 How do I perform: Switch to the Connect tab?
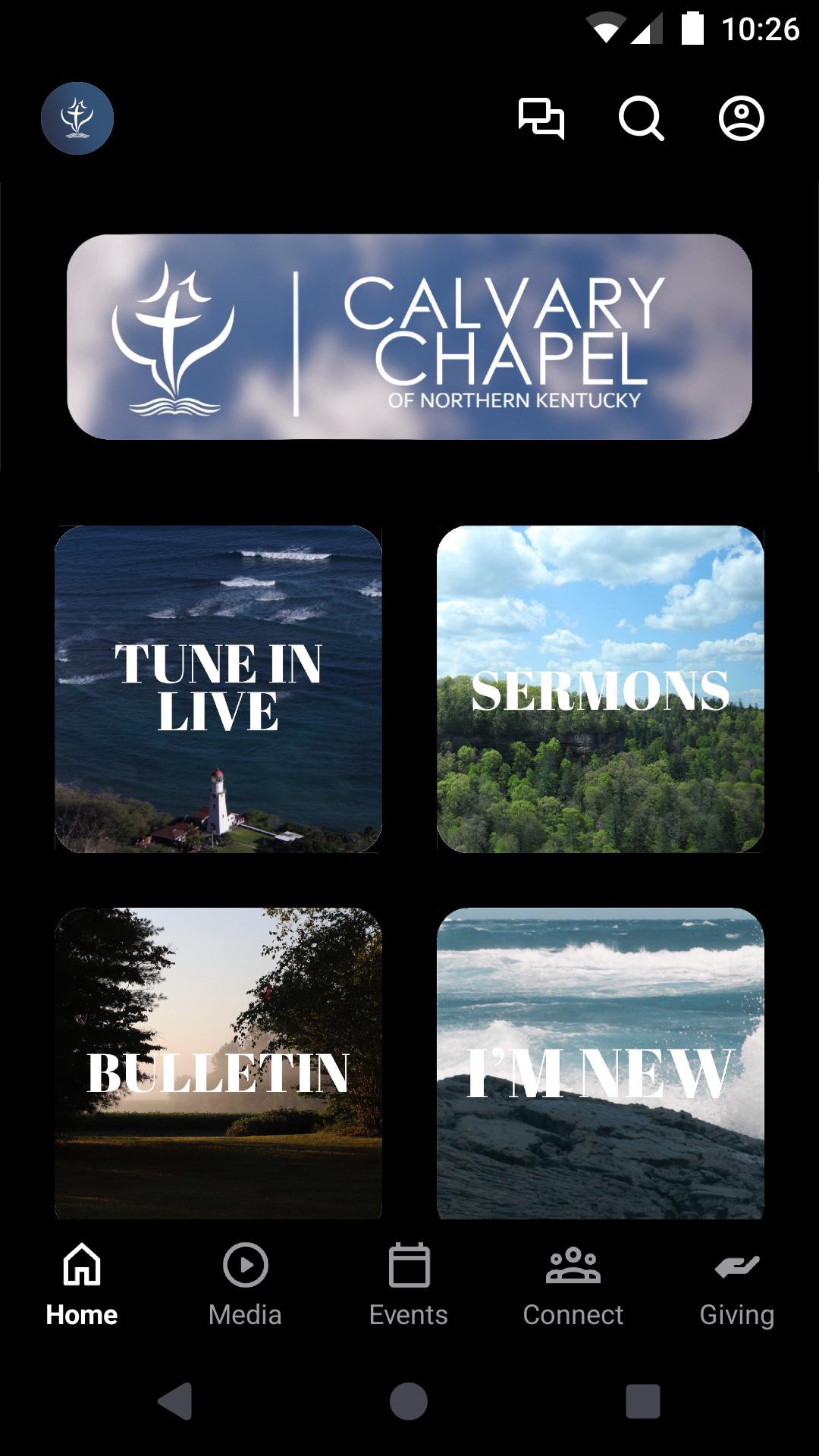click(x=573, y=1282)
